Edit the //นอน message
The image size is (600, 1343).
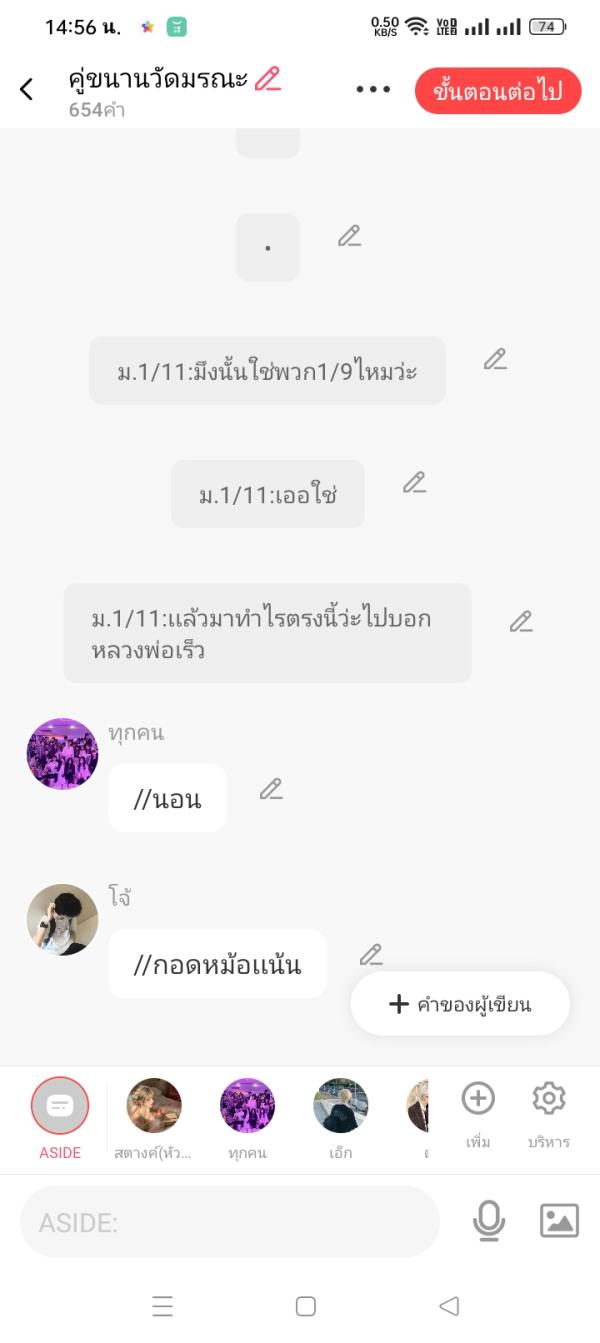pyautogui.click(x=271, y=789)
